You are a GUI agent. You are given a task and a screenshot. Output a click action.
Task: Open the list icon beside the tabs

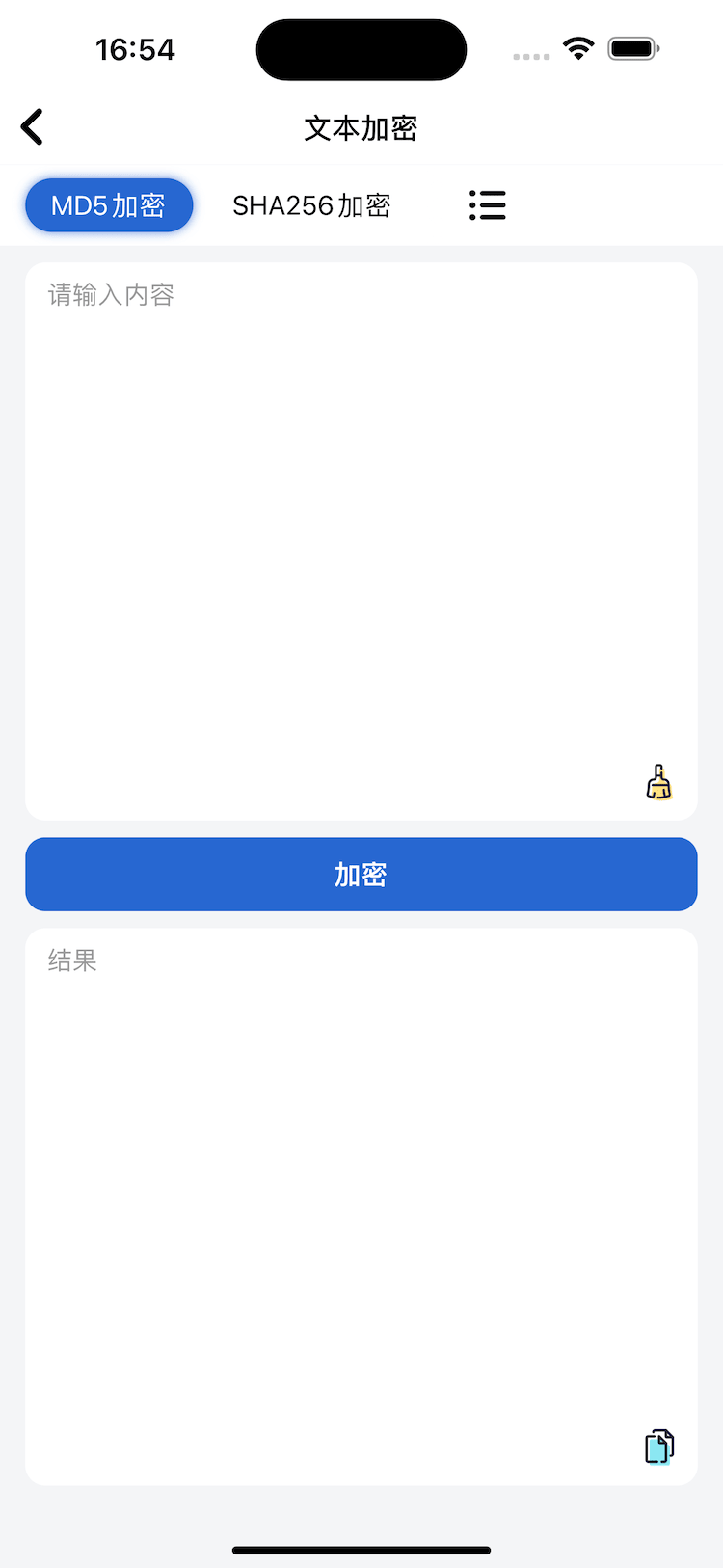(x=488, y=205)
